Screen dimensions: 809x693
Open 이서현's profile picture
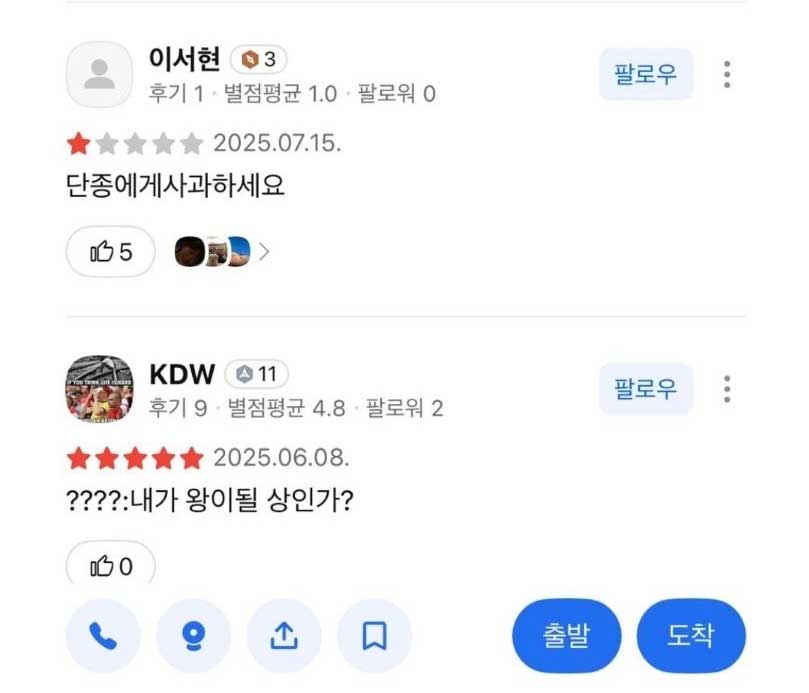(99, 74)
